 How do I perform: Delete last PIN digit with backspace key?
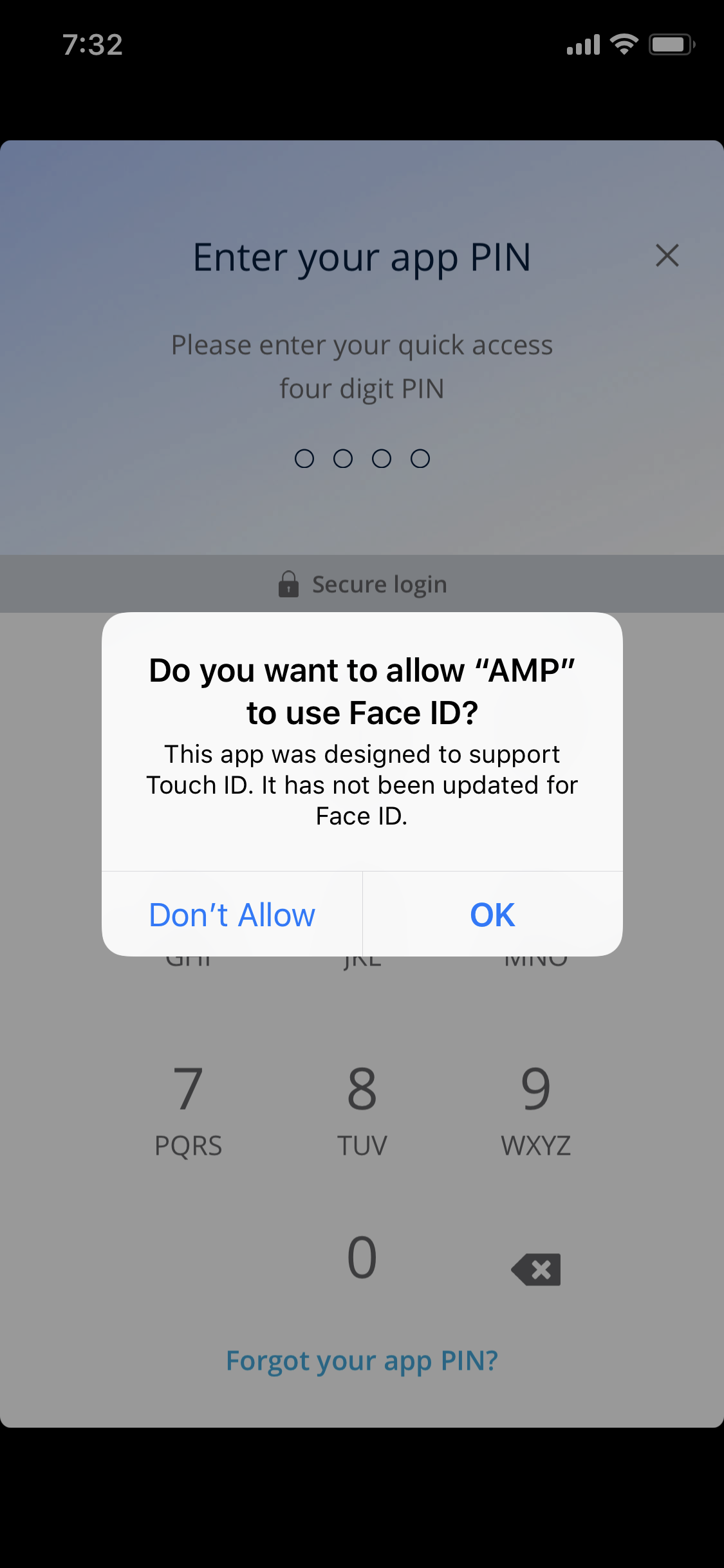coord(535,1269)
